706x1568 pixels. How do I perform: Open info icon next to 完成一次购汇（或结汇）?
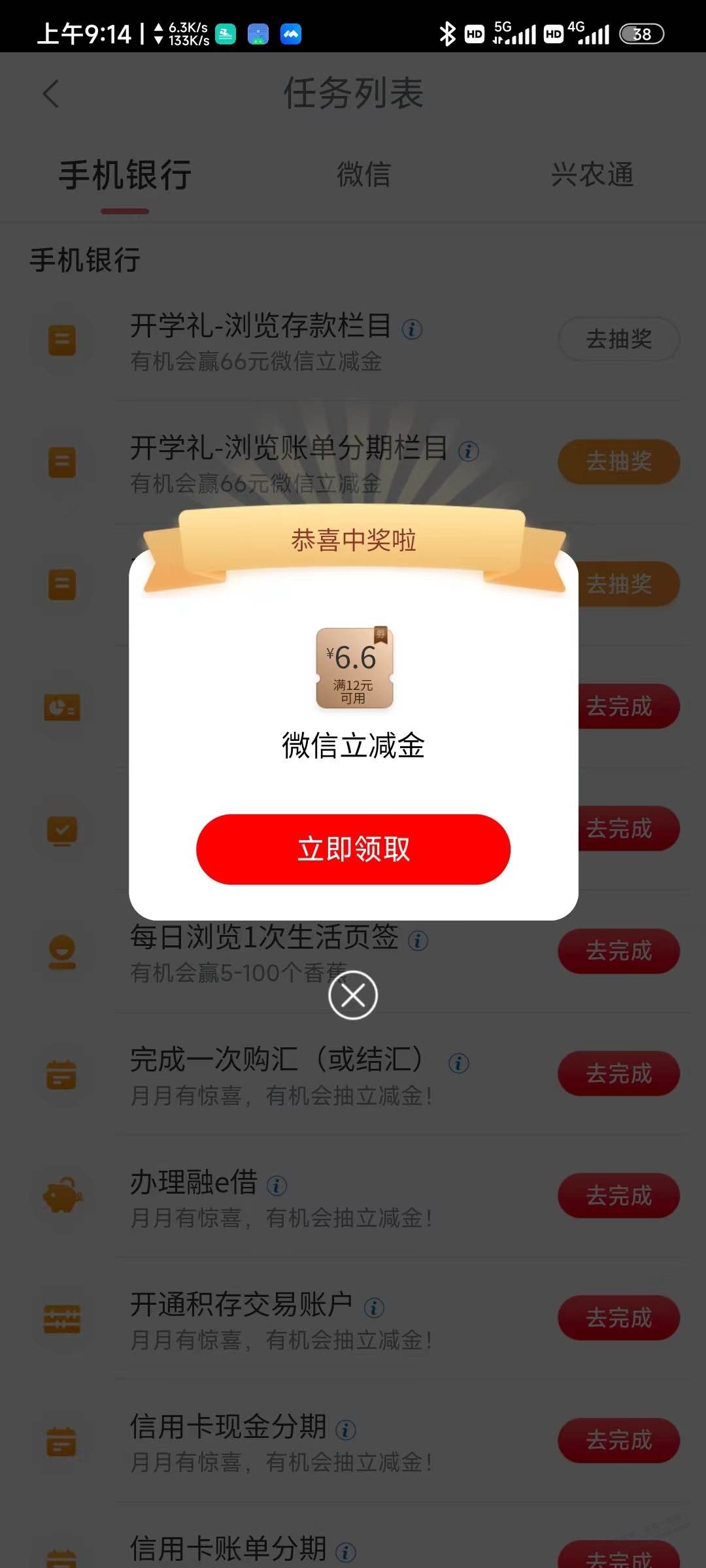click(459, 1063)
